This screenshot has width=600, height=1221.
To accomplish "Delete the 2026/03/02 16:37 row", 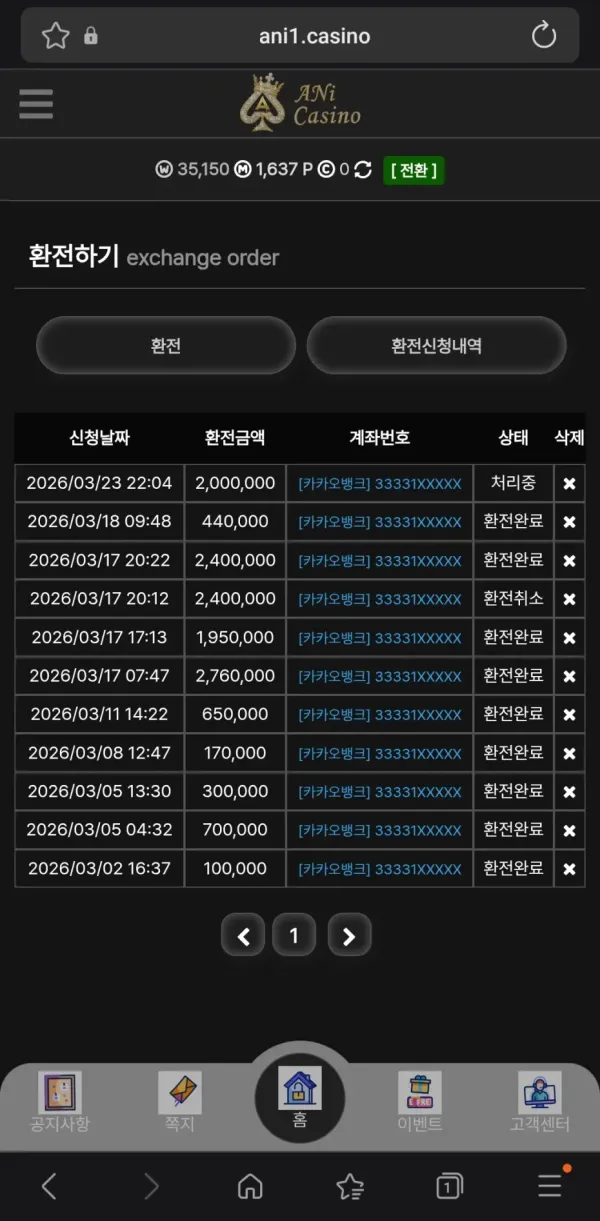I will pos(569,869).
